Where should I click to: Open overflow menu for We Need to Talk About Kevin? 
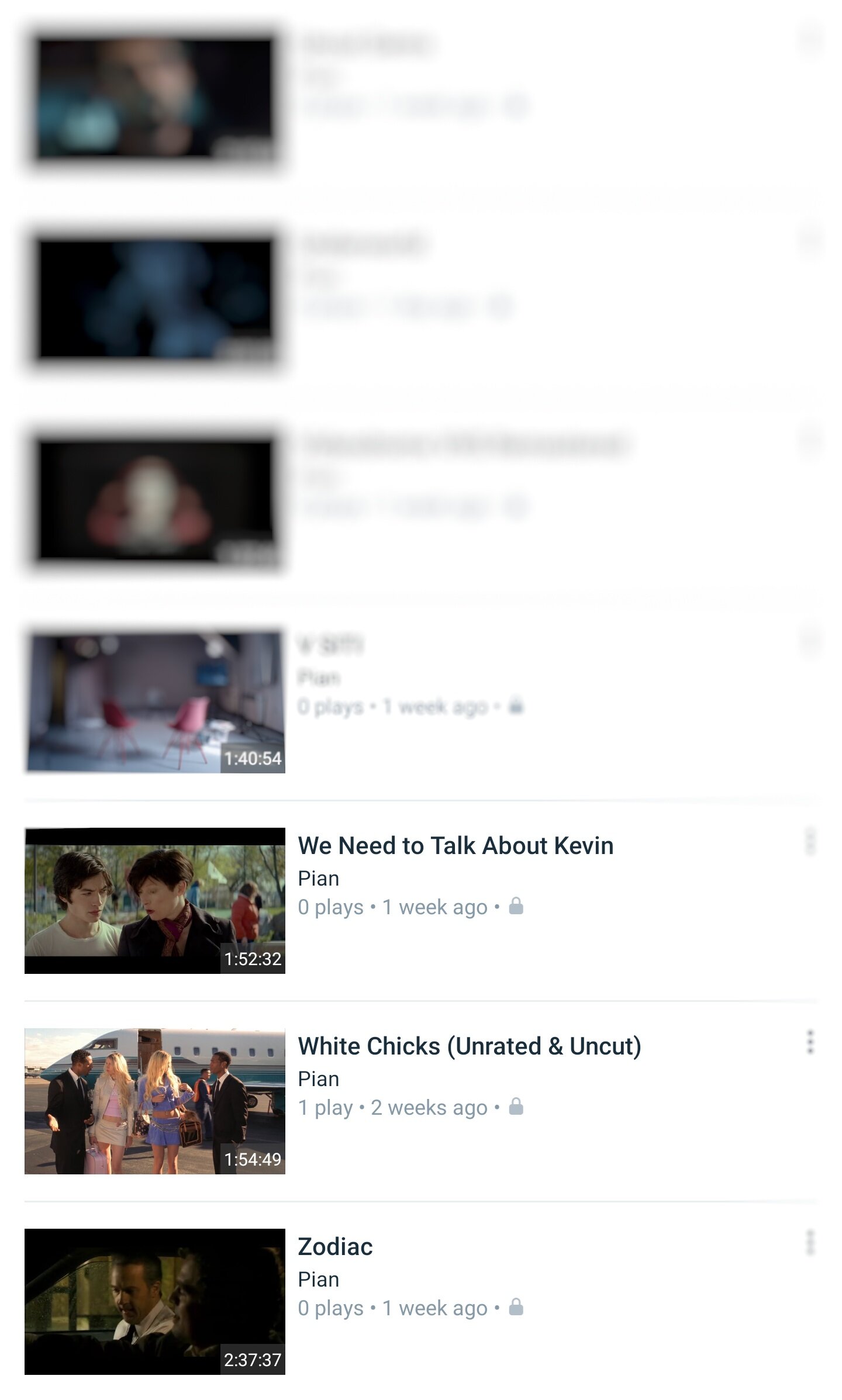(810, 842)
